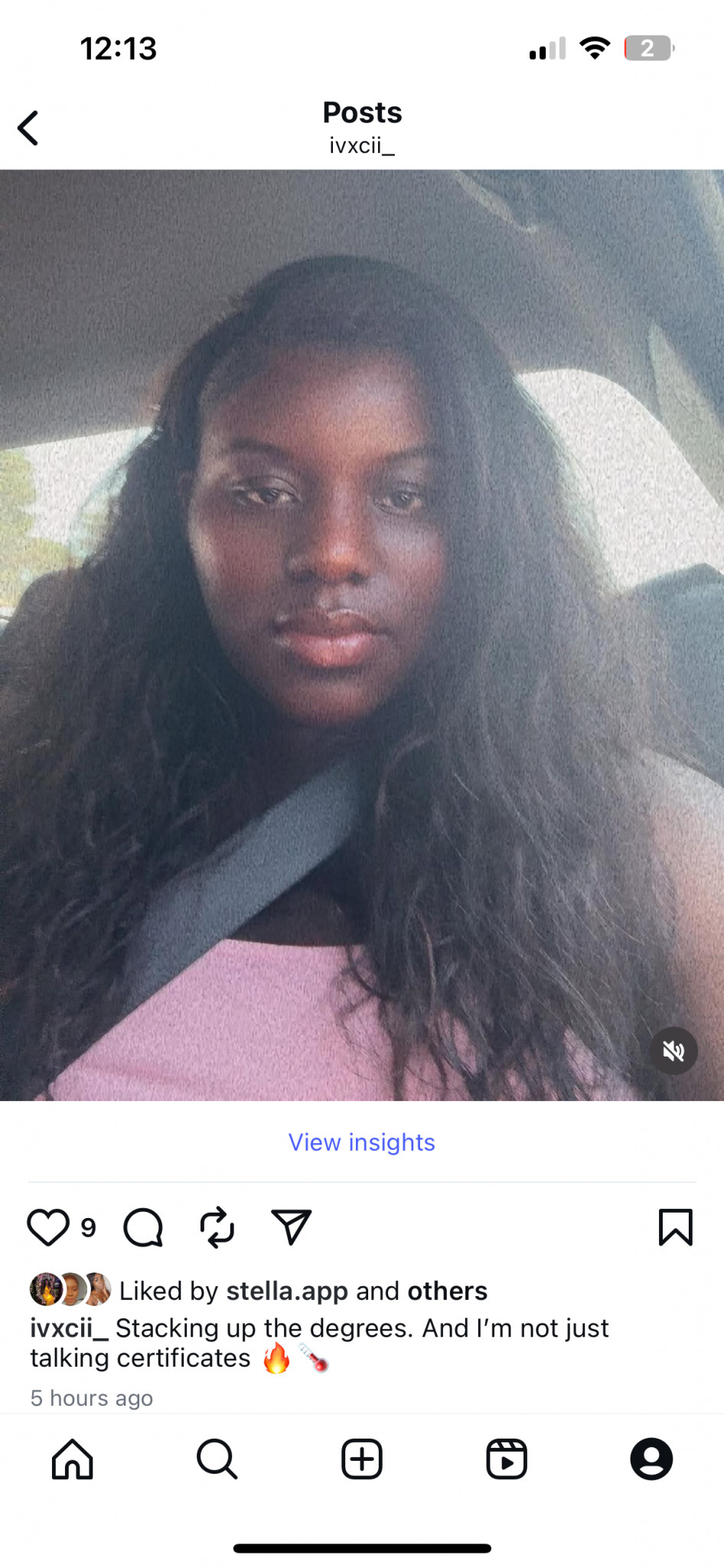This screenshot has width=724, height=1568.
Task: Create a new post
Action: (x=362, y=1459)
